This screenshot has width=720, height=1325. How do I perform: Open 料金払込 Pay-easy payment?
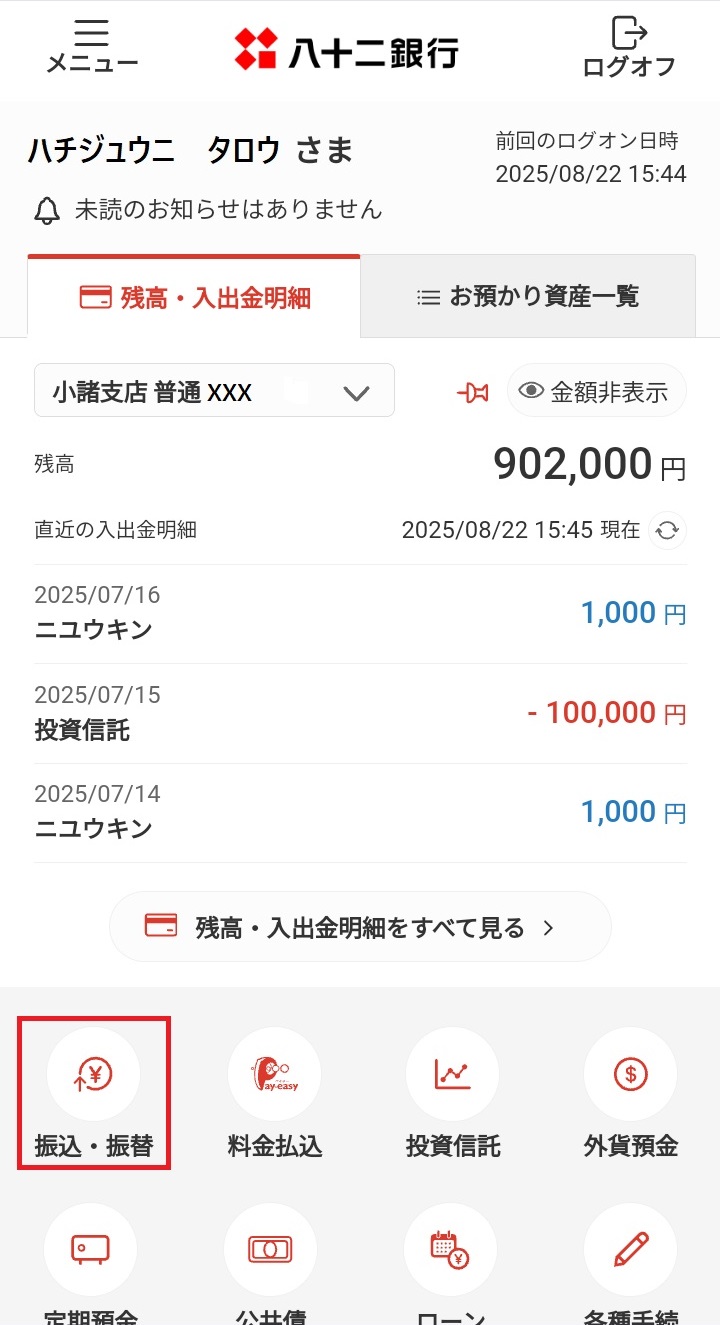click(x=274, y=1093)
